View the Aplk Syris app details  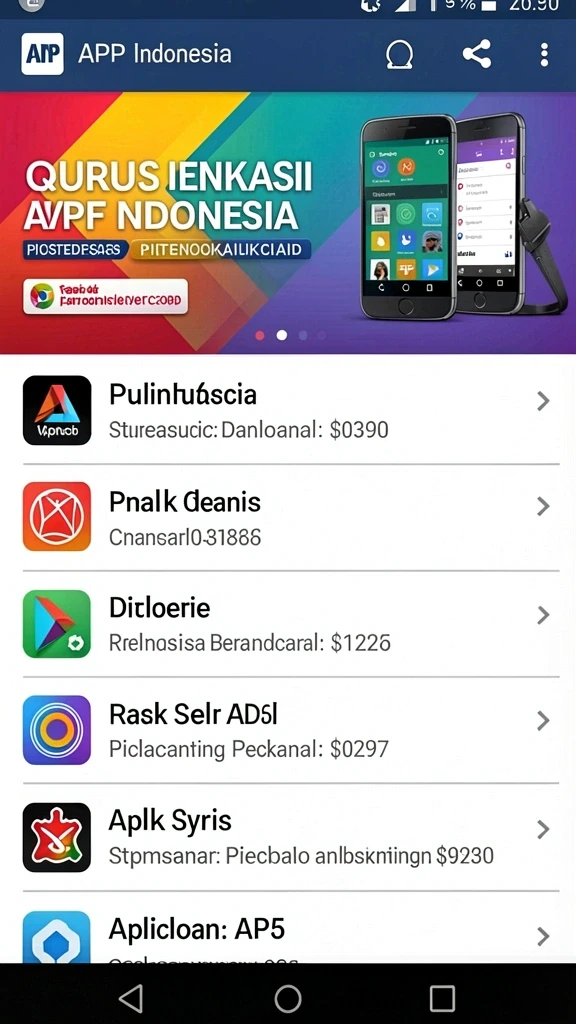click(x=288, y=837)
